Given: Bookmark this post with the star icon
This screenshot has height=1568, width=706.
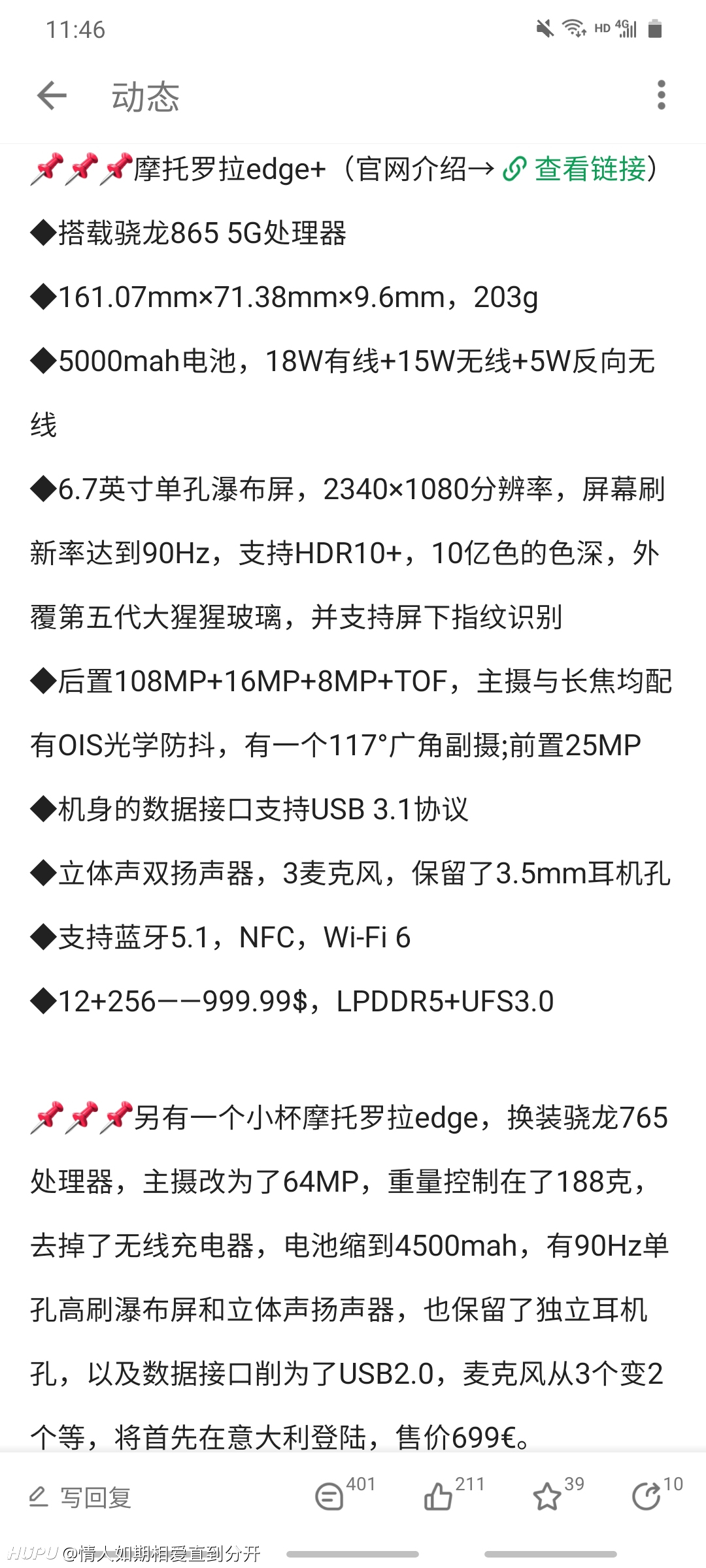Looking at the screenshot, I should click(547, 1496).
